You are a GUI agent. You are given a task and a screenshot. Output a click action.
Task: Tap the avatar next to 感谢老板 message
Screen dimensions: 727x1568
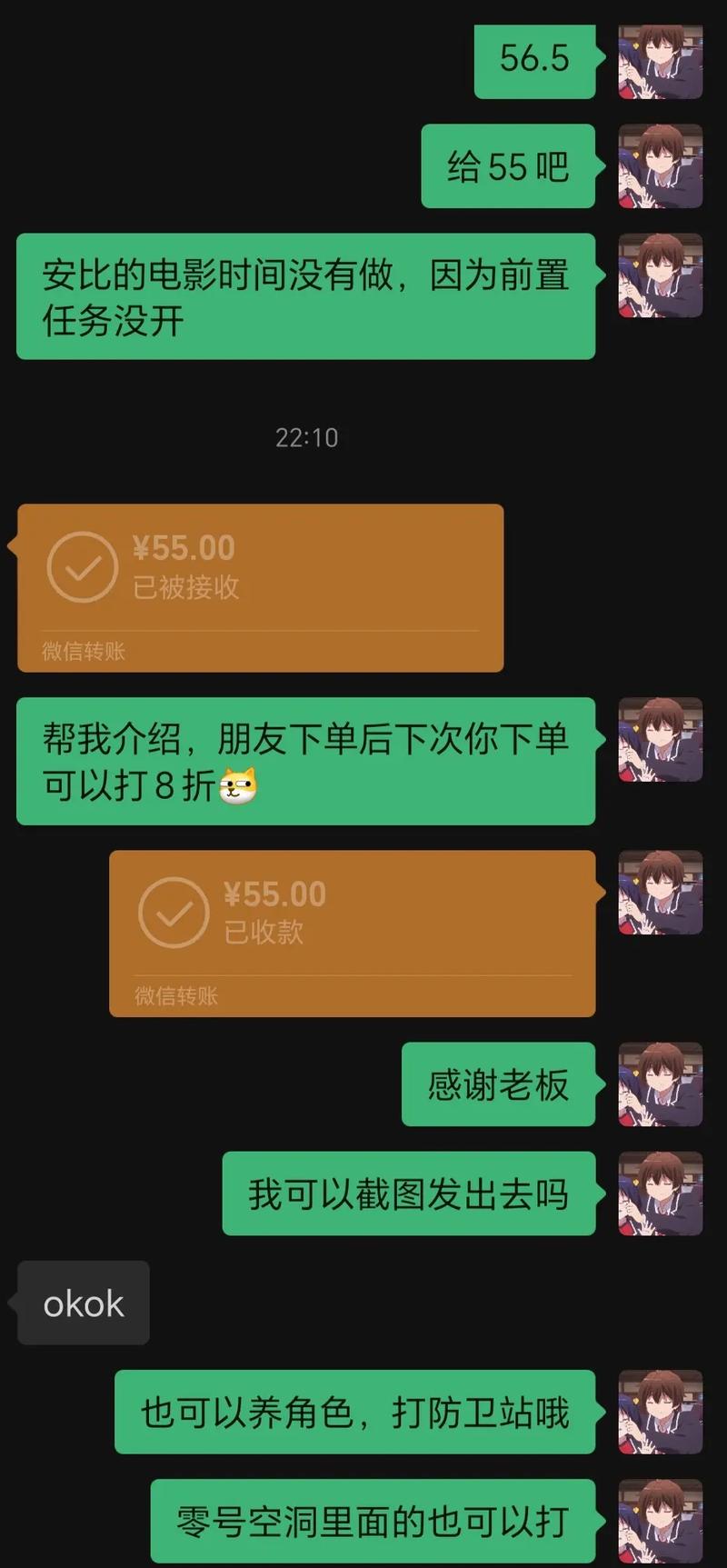[661, 1085]
